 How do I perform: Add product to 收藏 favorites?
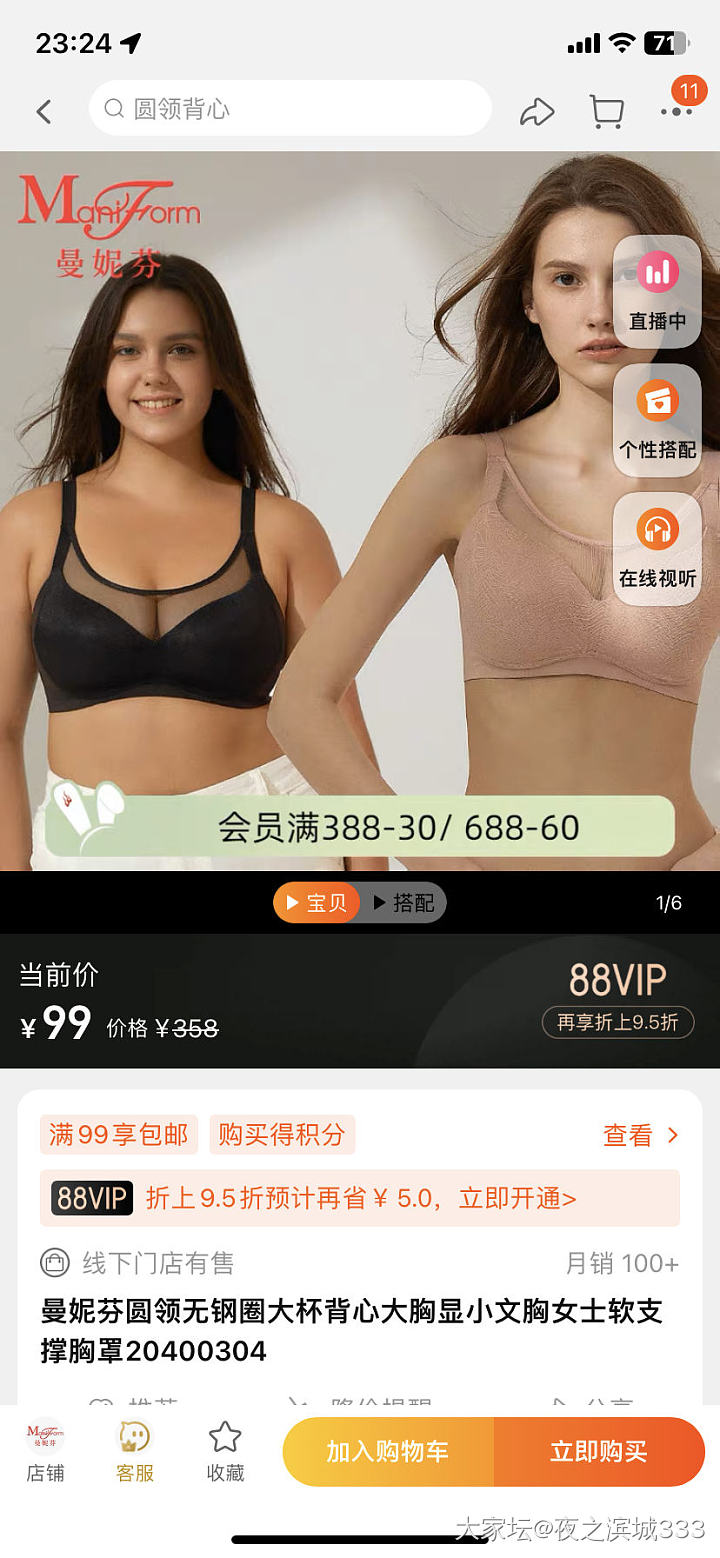[225, 1451]
